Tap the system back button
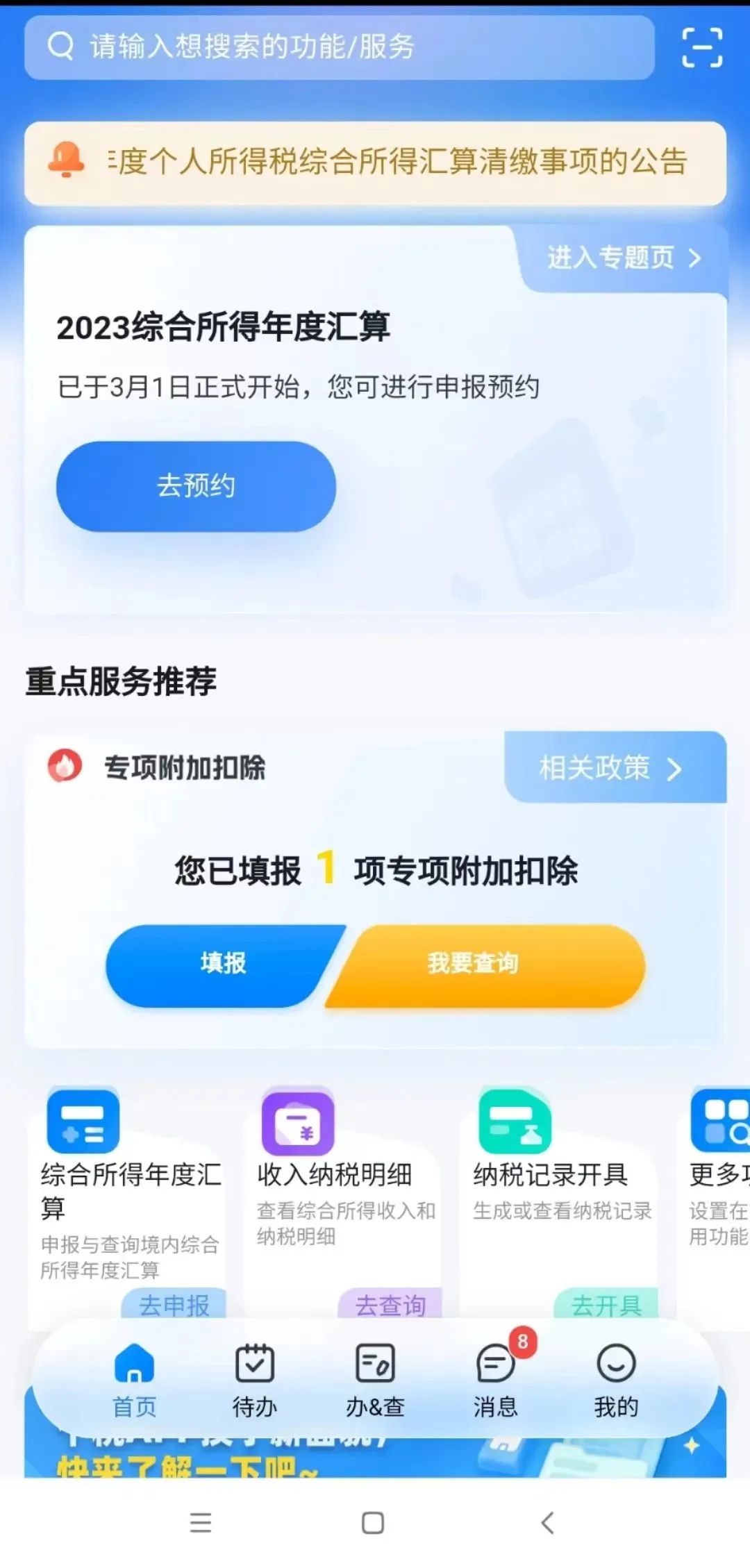Image resolution: width=750 pixels, height=1568 pixels. [x=547, y=1523]
